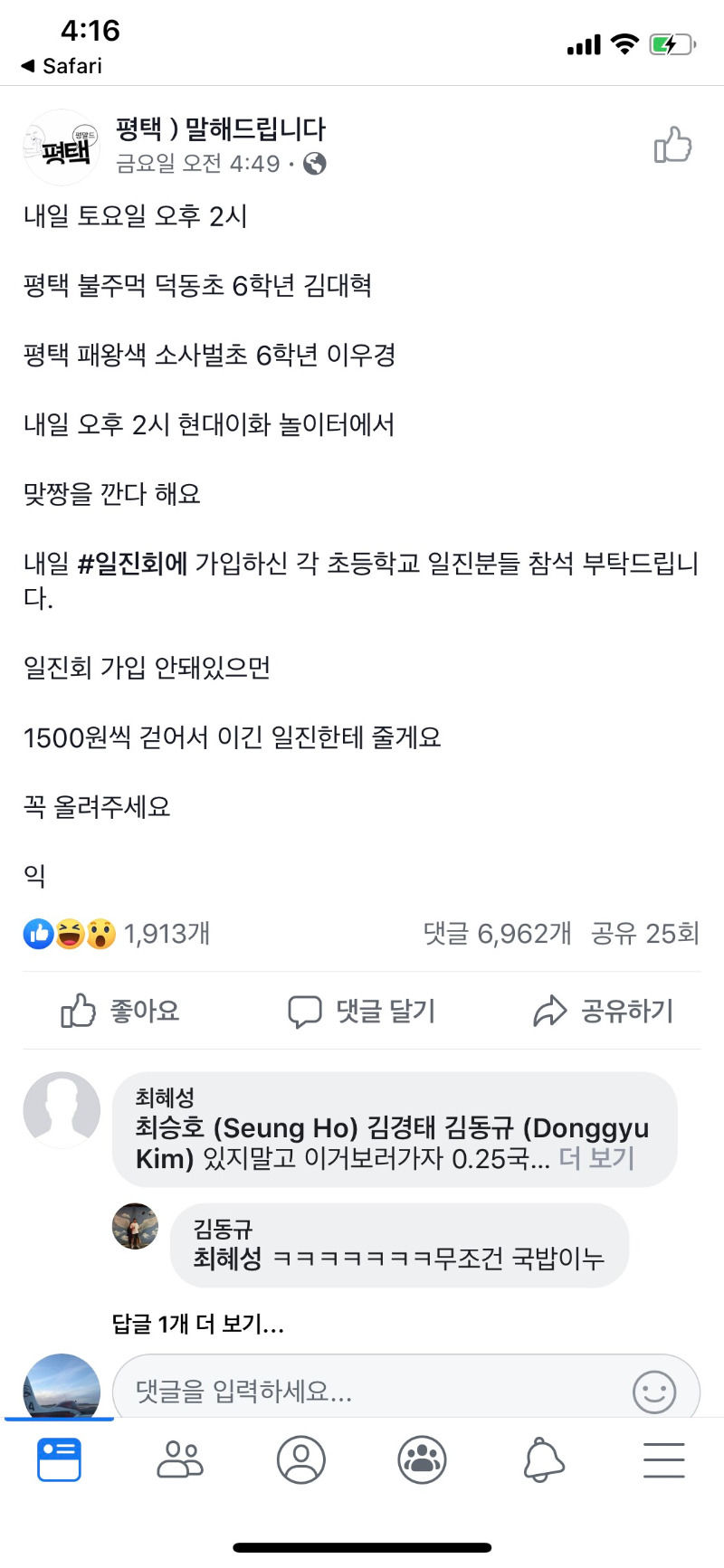Viewport: 724px width, 1568px height.
Task: Open the 댓글 6,962개 comments count
Action: coord(497,933)
